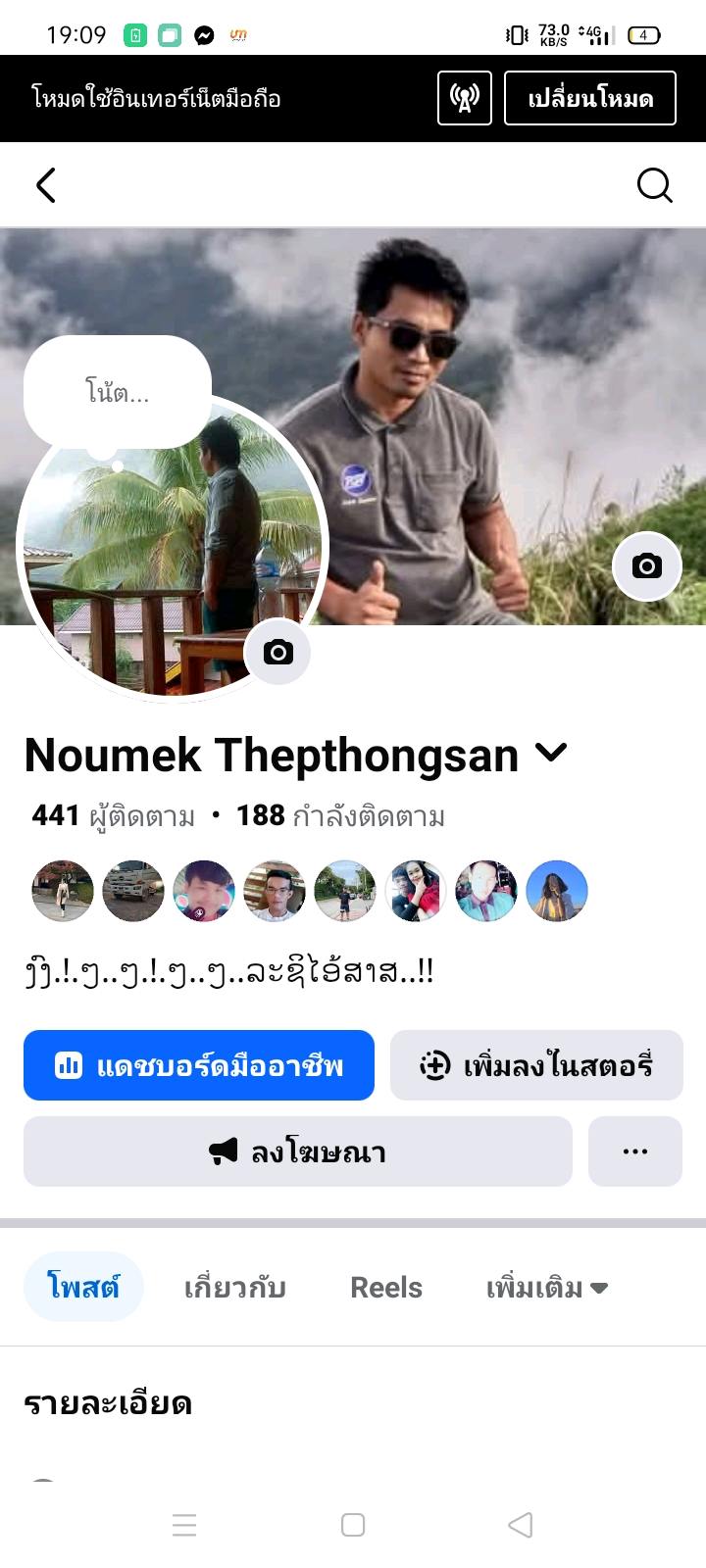Switch to the เกี่ยวกับ tab
This screenshot has height=1568, width=706.
pyautogui.click(x=234, y=1287)
